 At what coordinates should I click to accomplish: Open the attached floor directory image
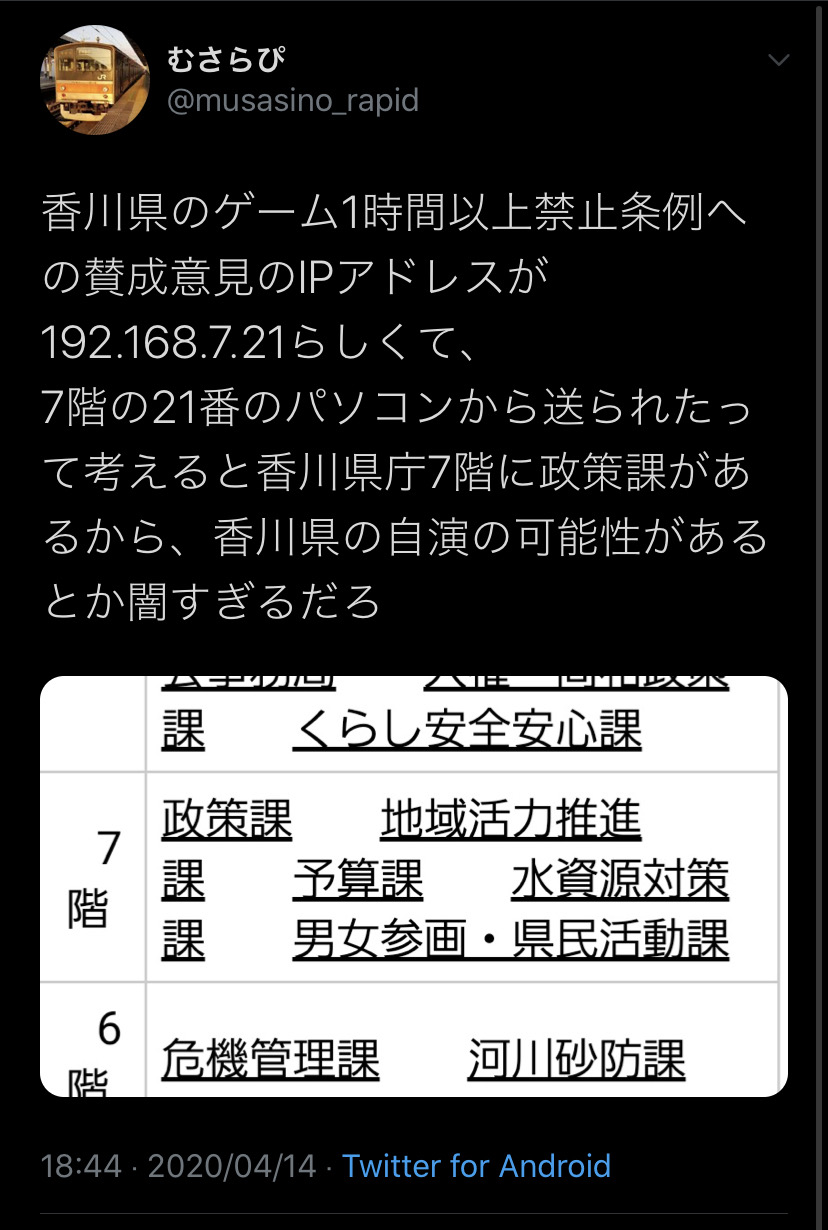(x=414, y=886)
